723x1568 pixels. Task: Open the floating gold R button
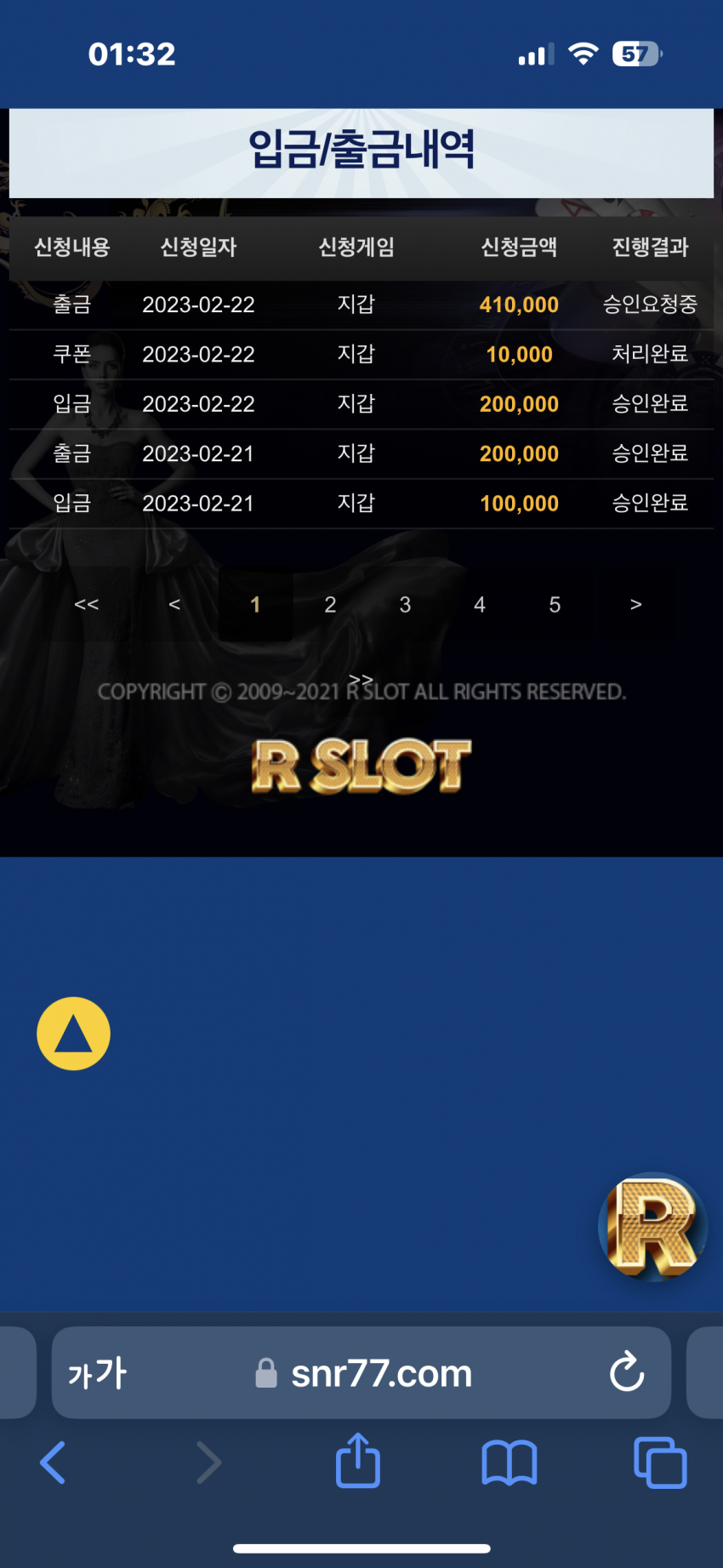[652, 1227]
